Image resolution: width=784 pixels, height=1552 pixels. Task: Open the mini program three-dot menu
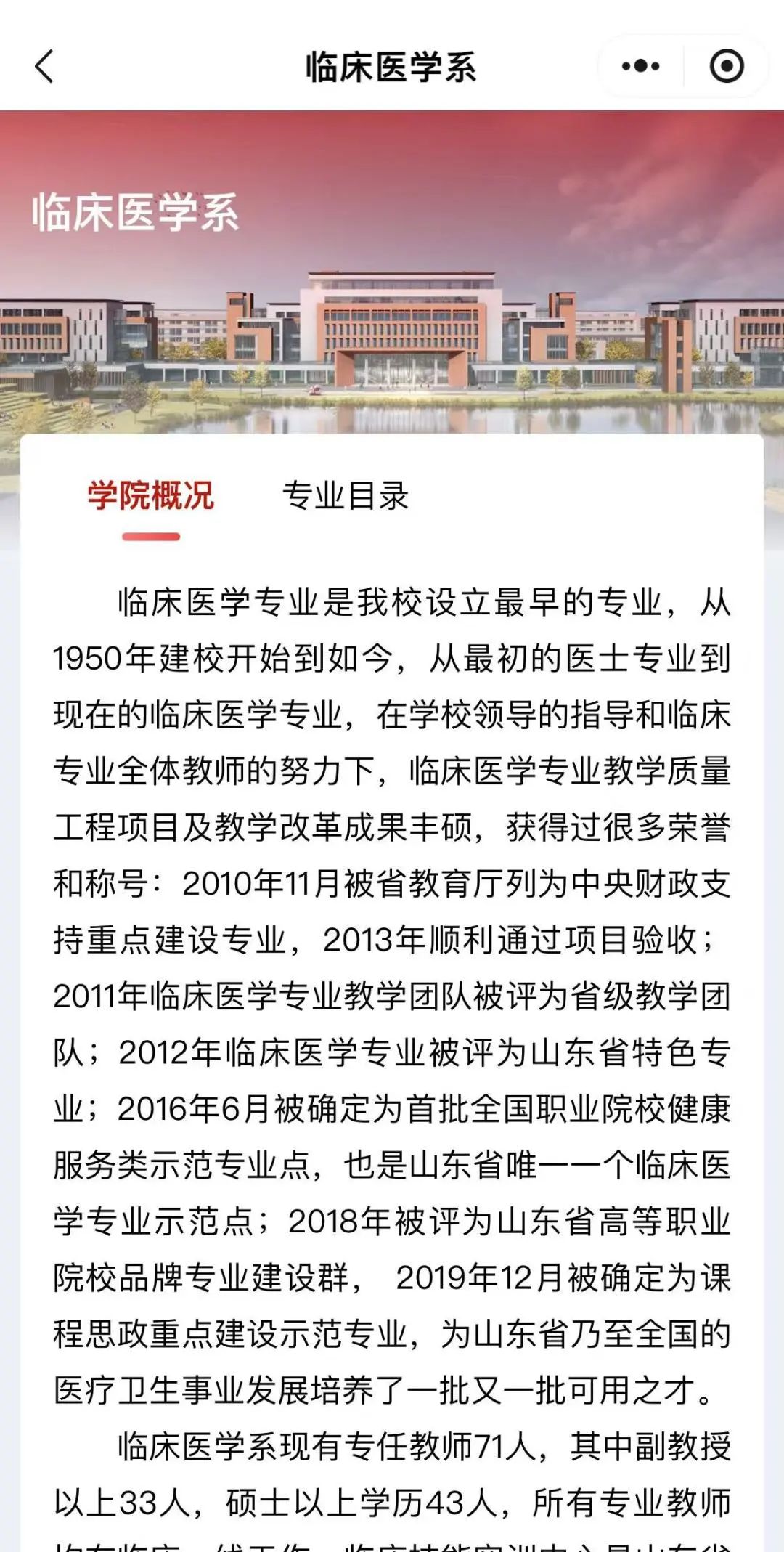(x=641, y=66)
